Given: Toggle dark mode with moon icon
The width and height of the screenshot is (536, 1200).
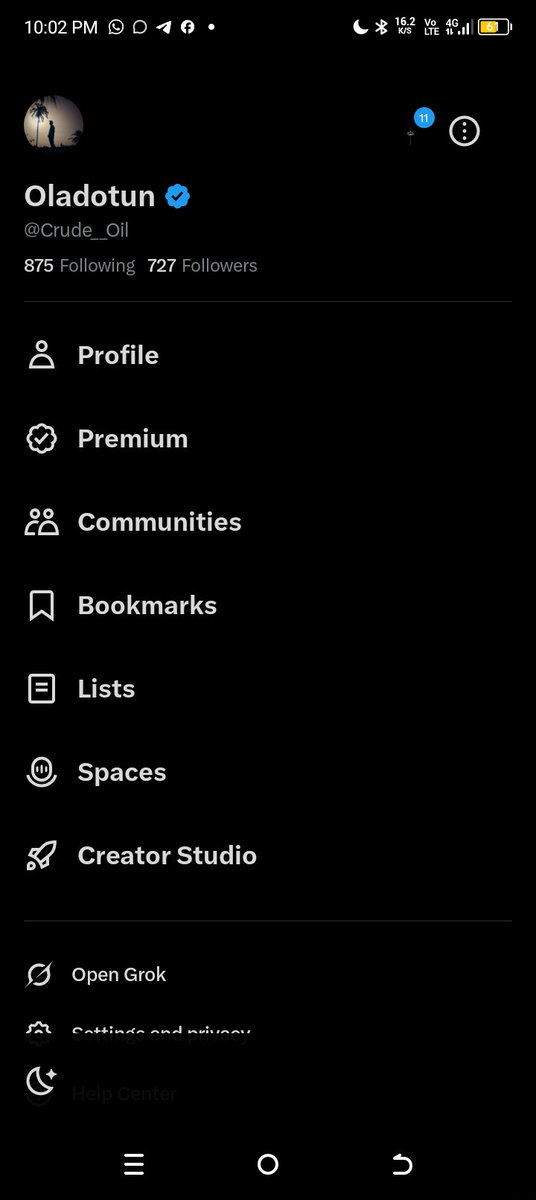Looking at the screenshot, I should tap(40, 1081).
